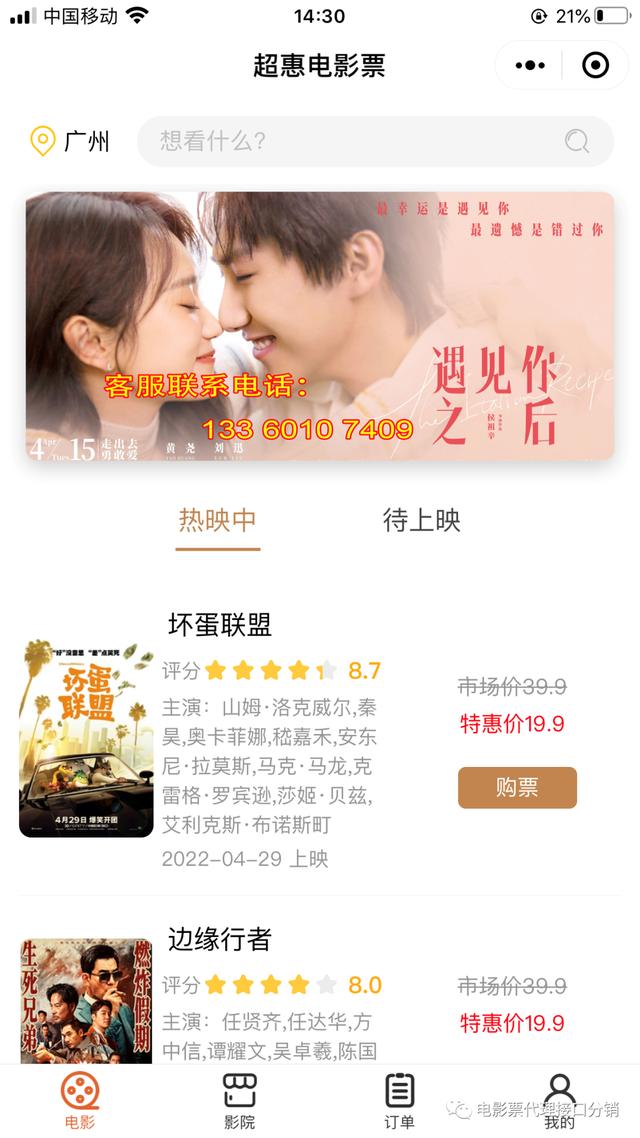
Task: Switch to the 待上映 tab
Action: [422, 520]
